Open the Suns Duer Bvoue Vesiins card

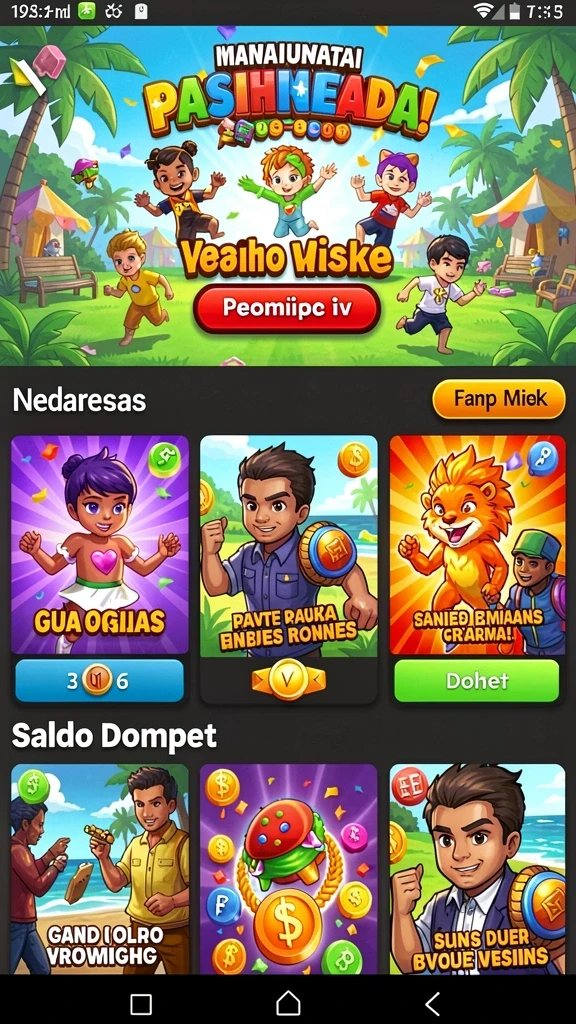coord(477,869)
